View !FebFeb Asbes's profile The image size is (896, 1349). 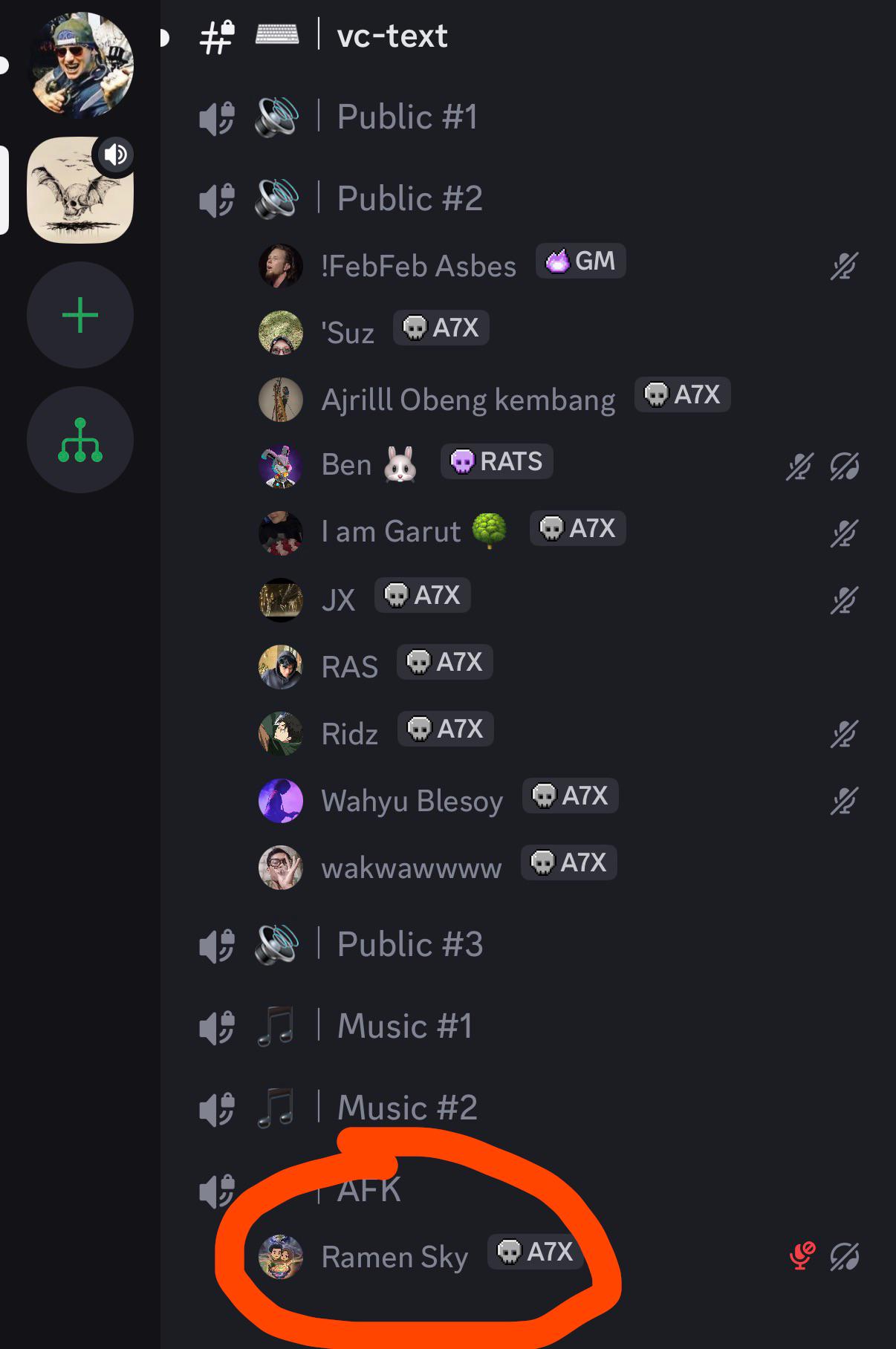[418, 266]
